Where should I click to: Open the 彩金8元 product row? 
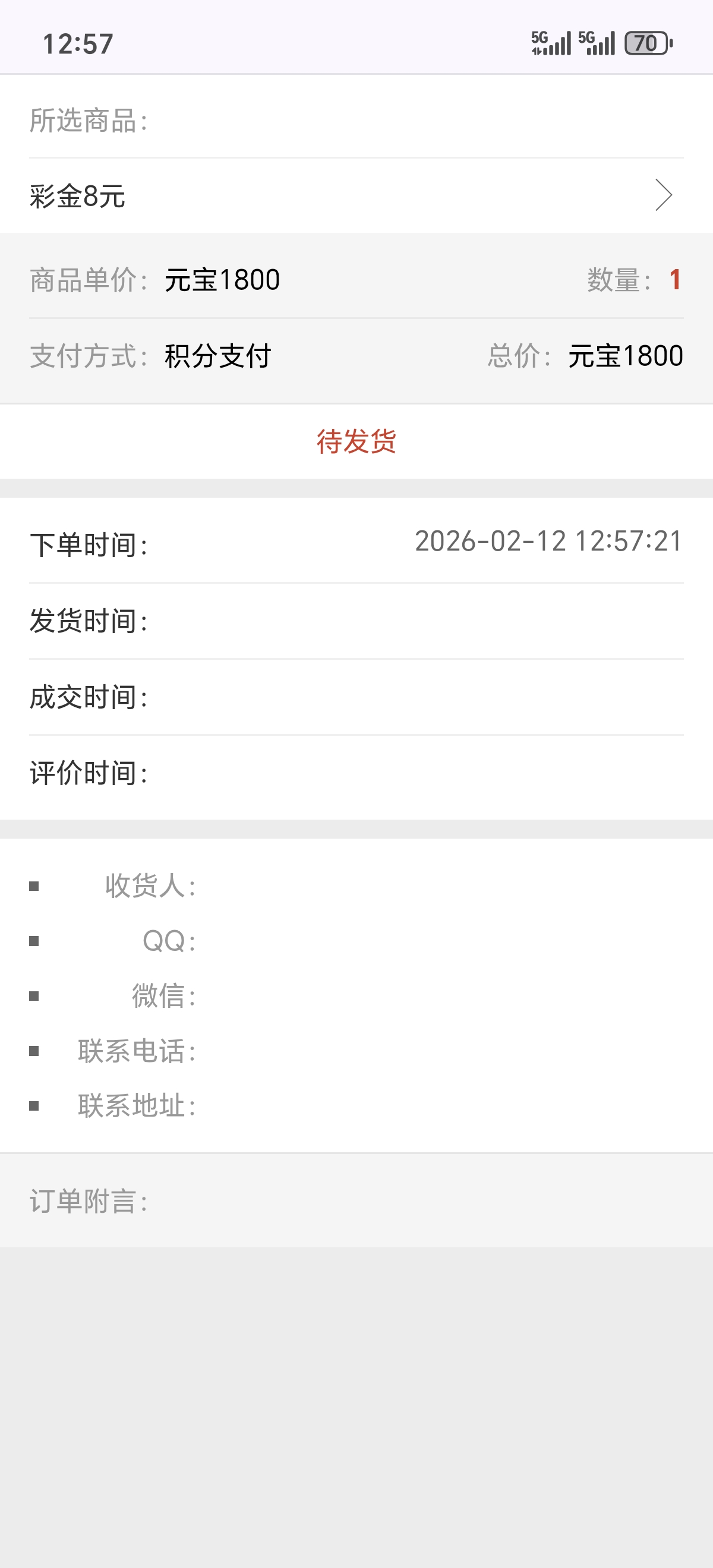point(355,196)
